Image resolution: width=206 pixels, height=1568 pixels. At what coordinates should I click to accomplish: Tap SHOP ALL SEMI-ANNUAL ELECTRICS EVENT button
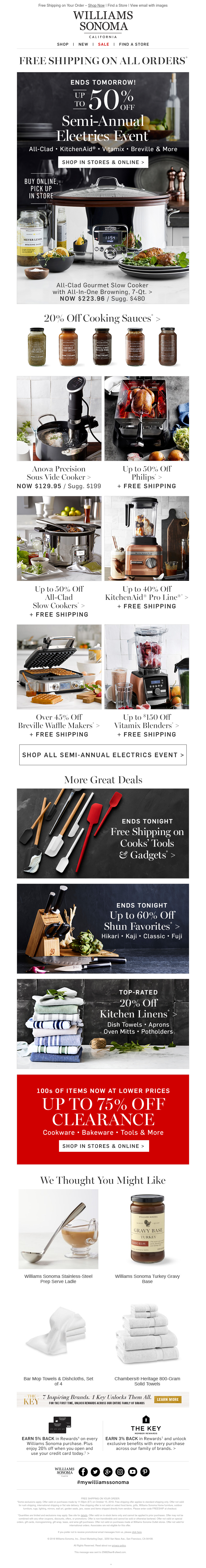(103, 755)
